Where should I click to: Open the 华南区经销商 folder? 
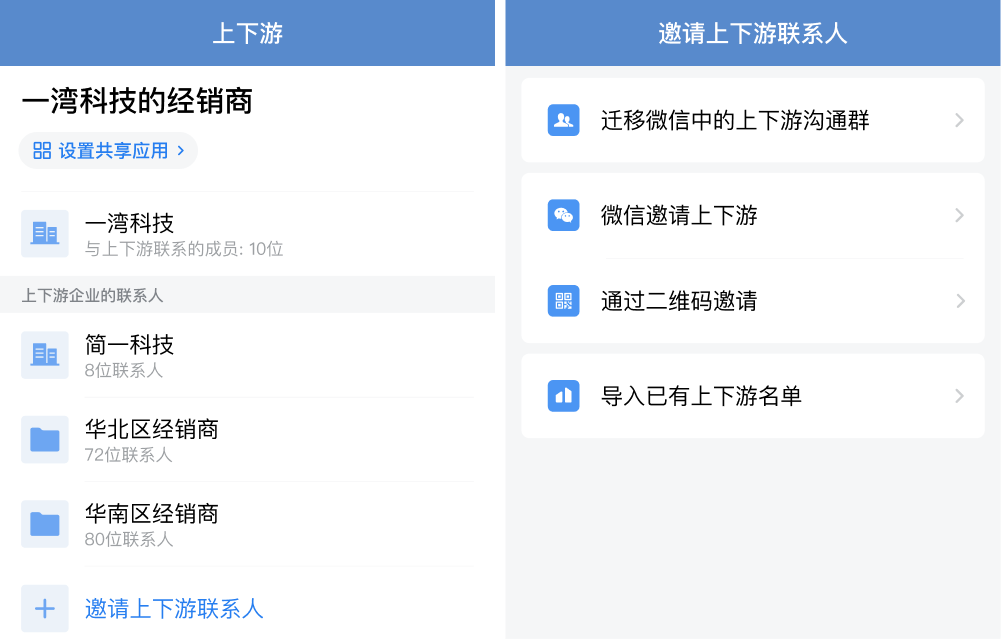[x=246, y=524]
